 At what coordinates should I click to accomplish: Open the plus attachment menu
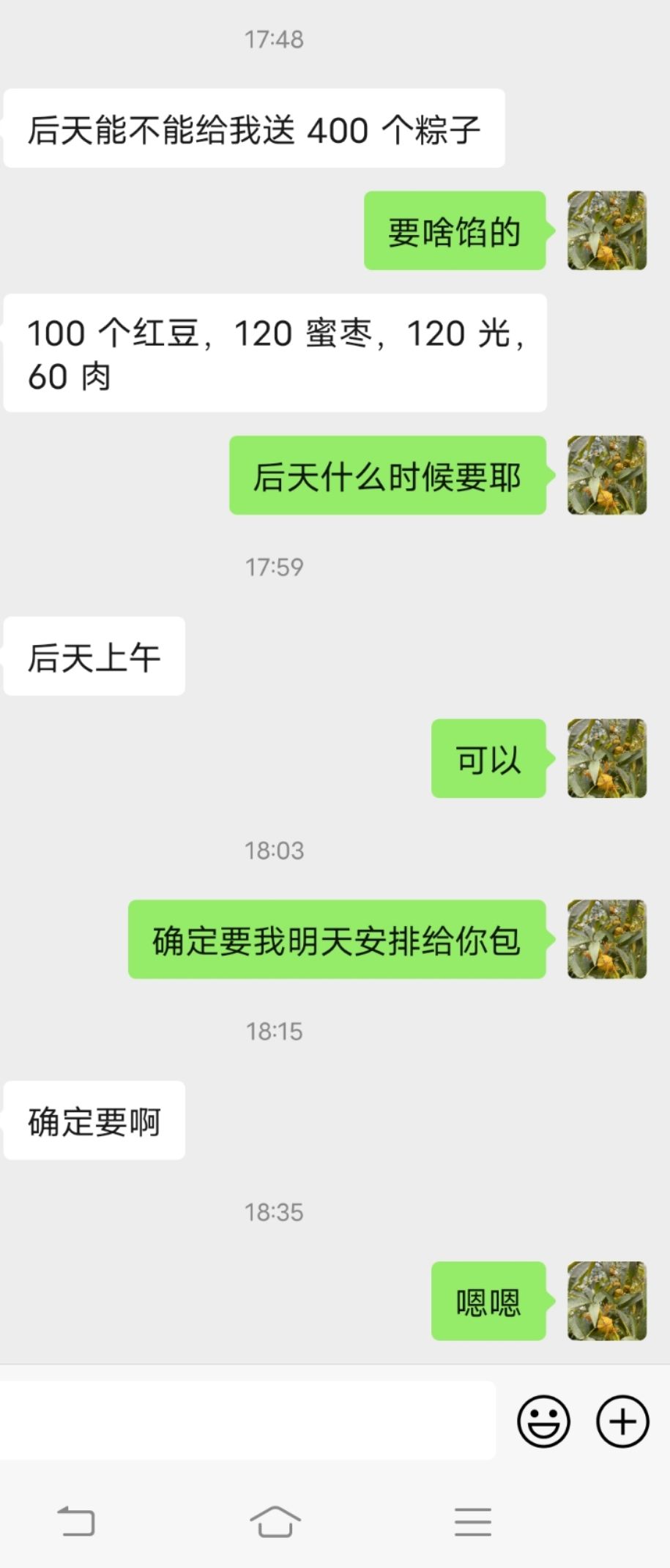coord(622,1421)
